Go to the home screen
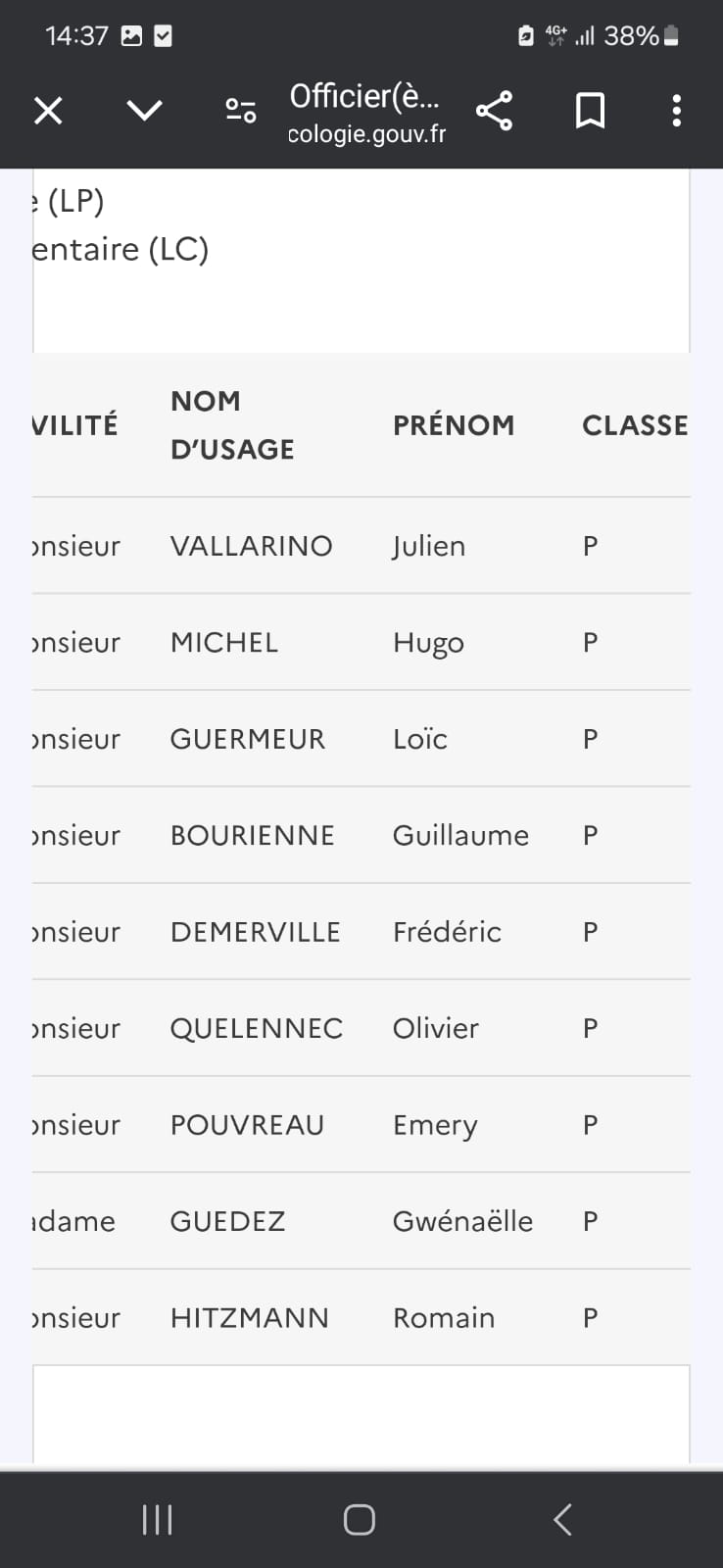723x1568 pixels. click(x=360, y=1519)
